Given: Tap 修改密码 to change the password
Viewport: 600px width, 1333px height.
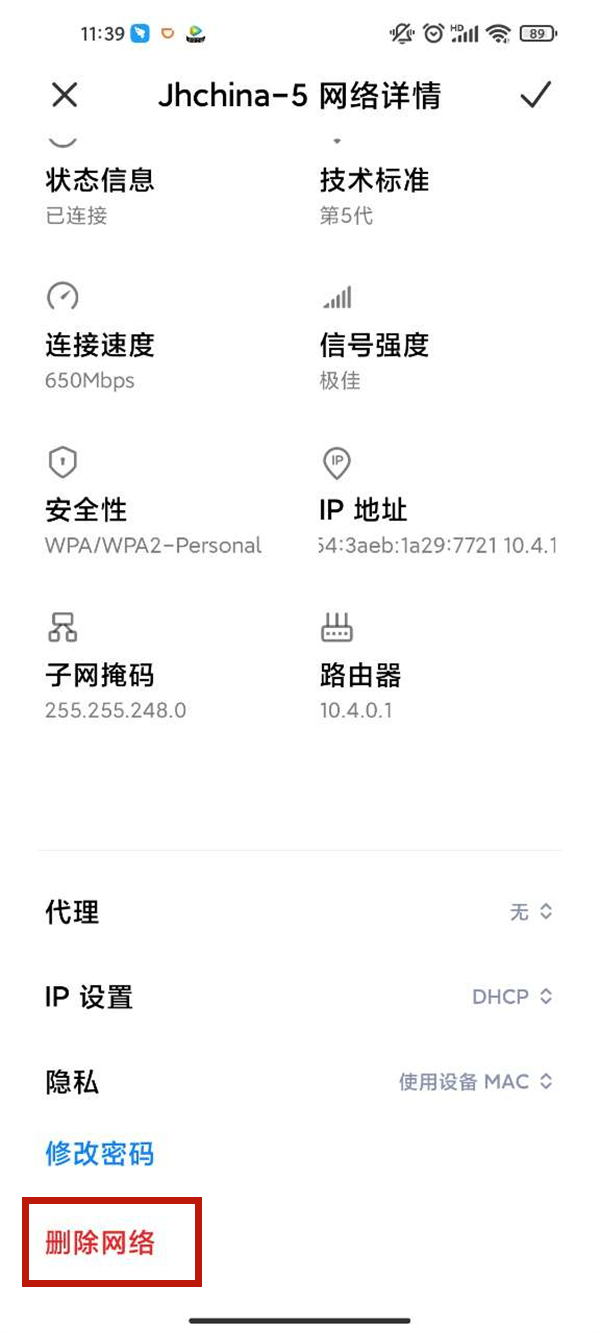Looking at the screenshot, I should click(100, 1154).
